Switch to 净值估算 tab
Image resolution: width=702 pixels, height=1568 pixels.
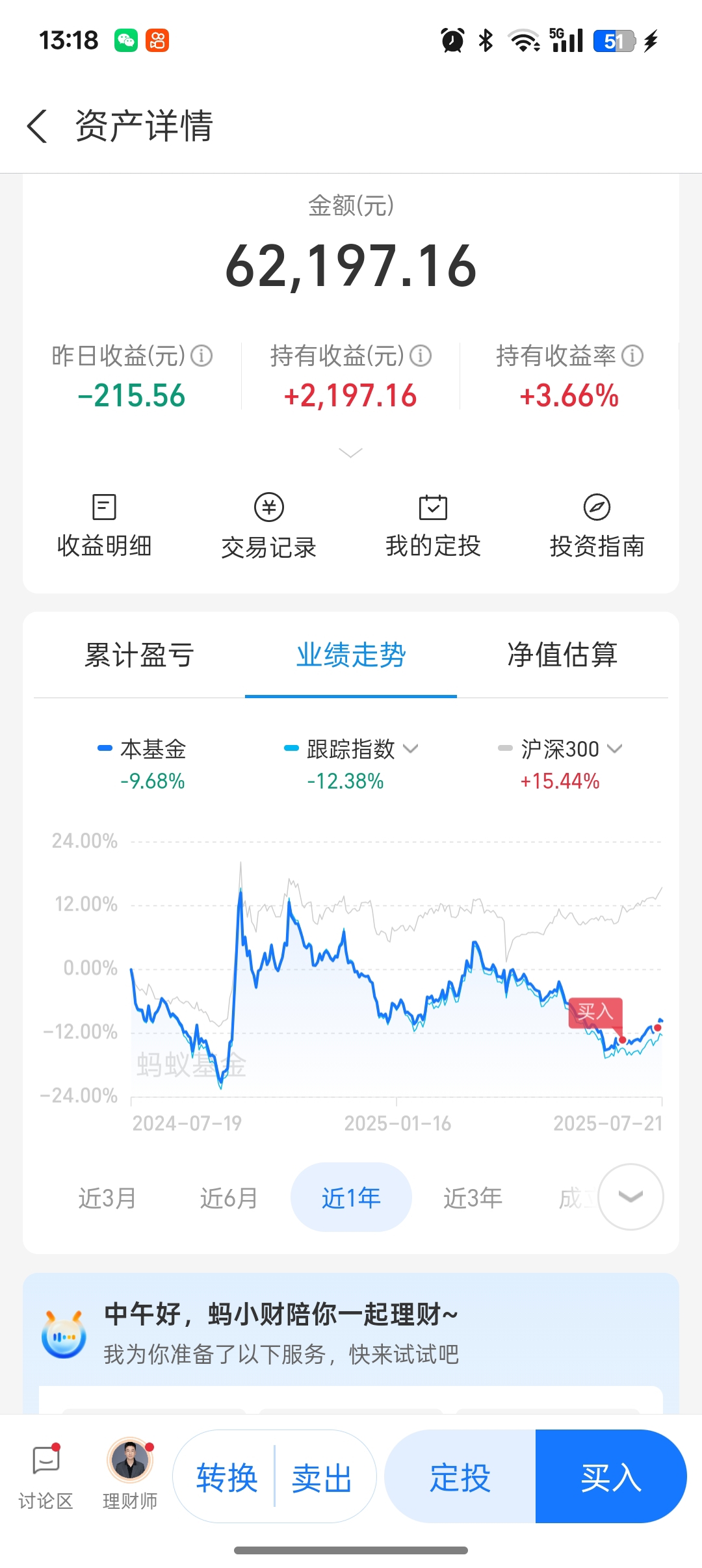tap(562, 655)
